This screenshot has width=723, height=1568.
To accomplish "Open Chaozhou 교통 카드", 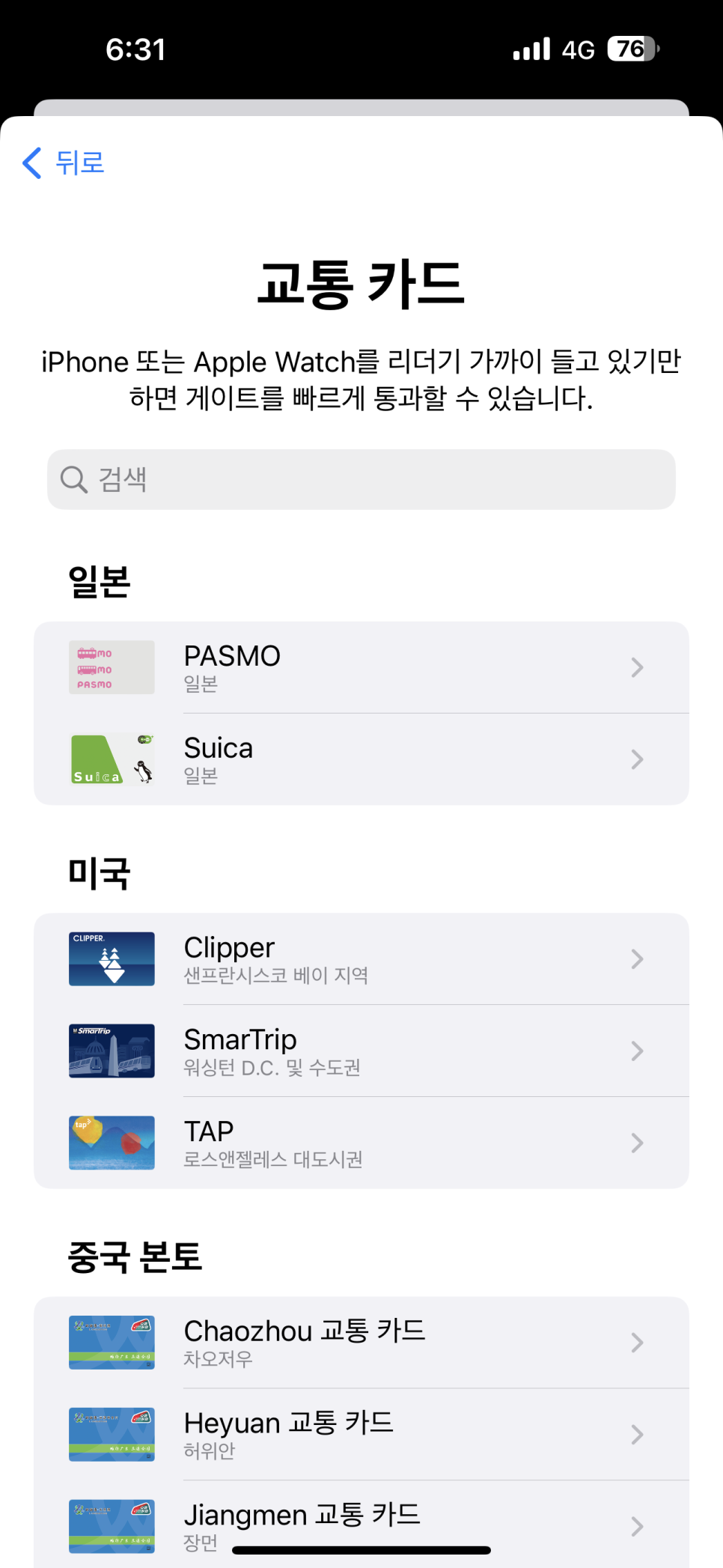I will pyautogui.click(x=361, y=1343).
